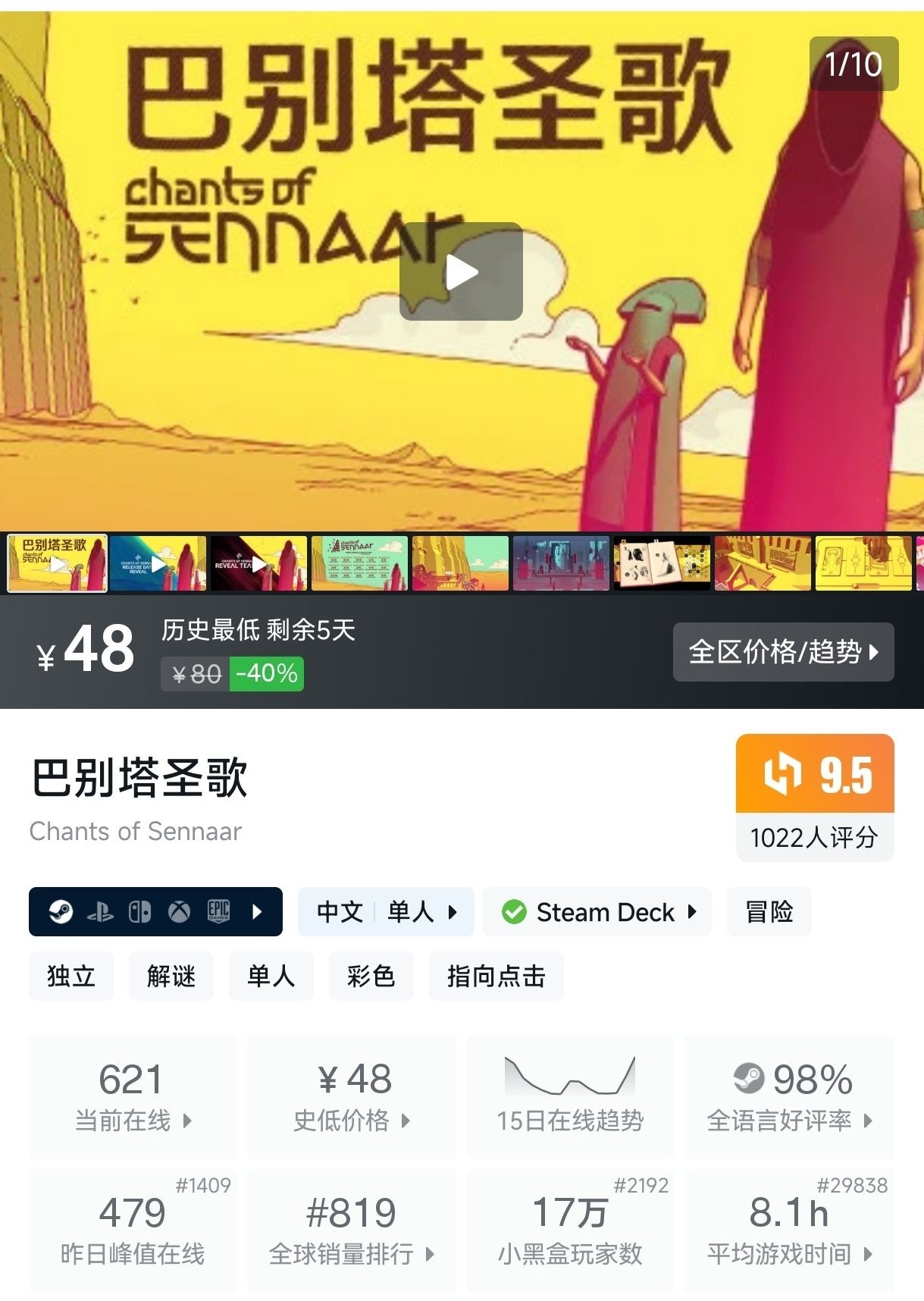Open 平均游戏时间 playtime details

point(789,1230)
